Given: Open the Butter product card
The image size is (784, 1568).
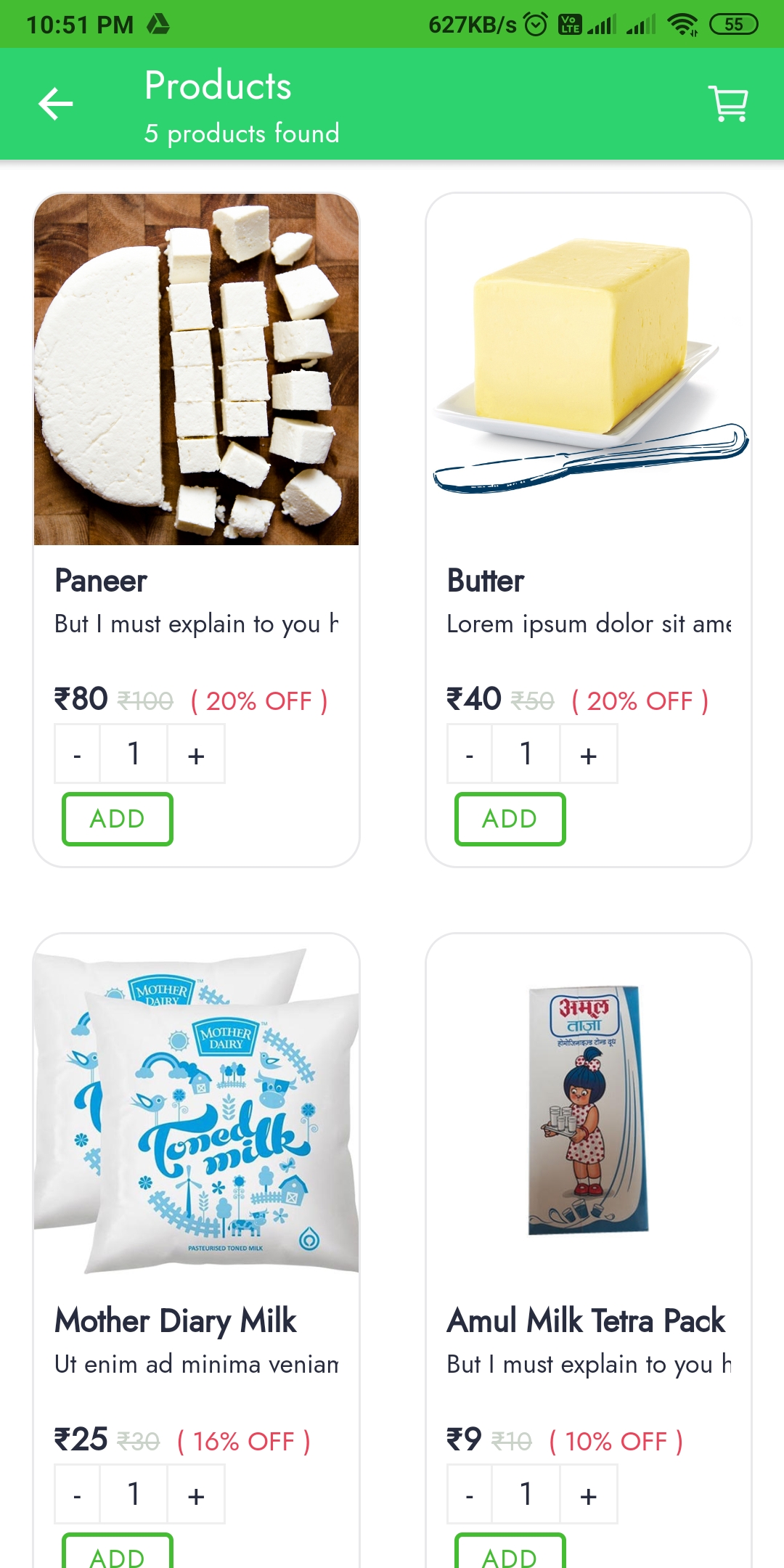Looking at the screenshot, I should (x=588, y=370).
